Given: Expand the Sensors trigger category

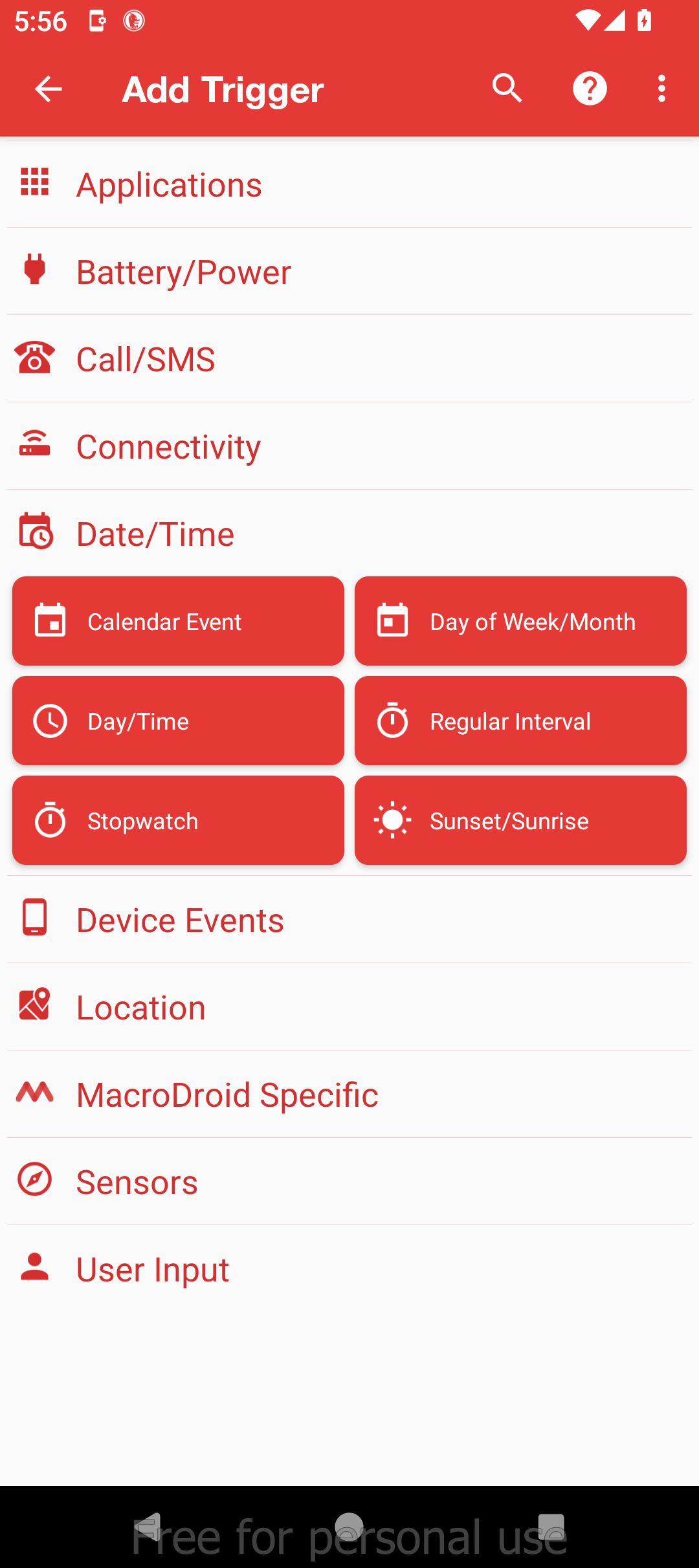Looking at the screenshot, I should (x=136, y=1181).
